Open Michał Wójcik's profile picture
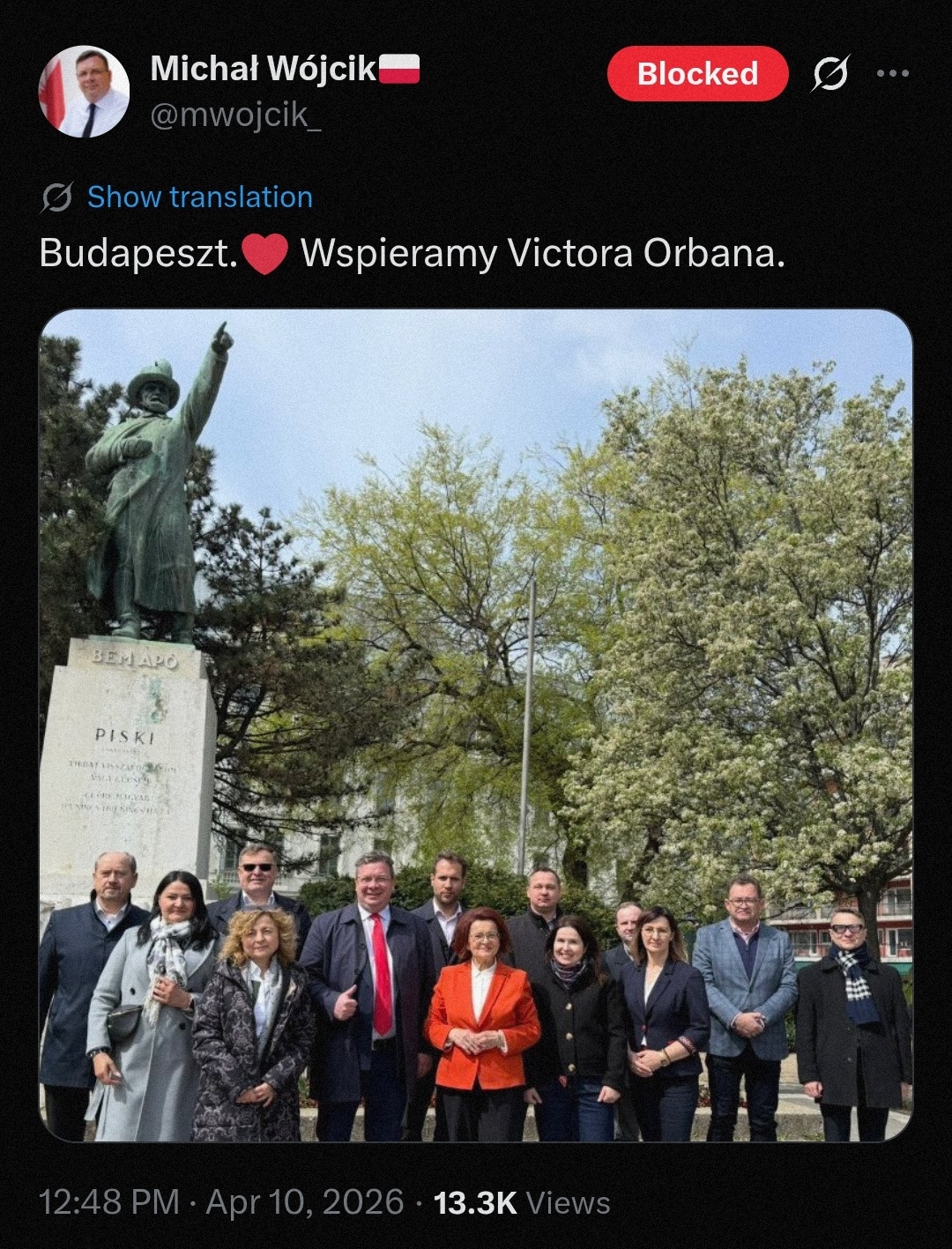Image resolution: width=952 pixels, height=1249 pixels. pos(84,92)
